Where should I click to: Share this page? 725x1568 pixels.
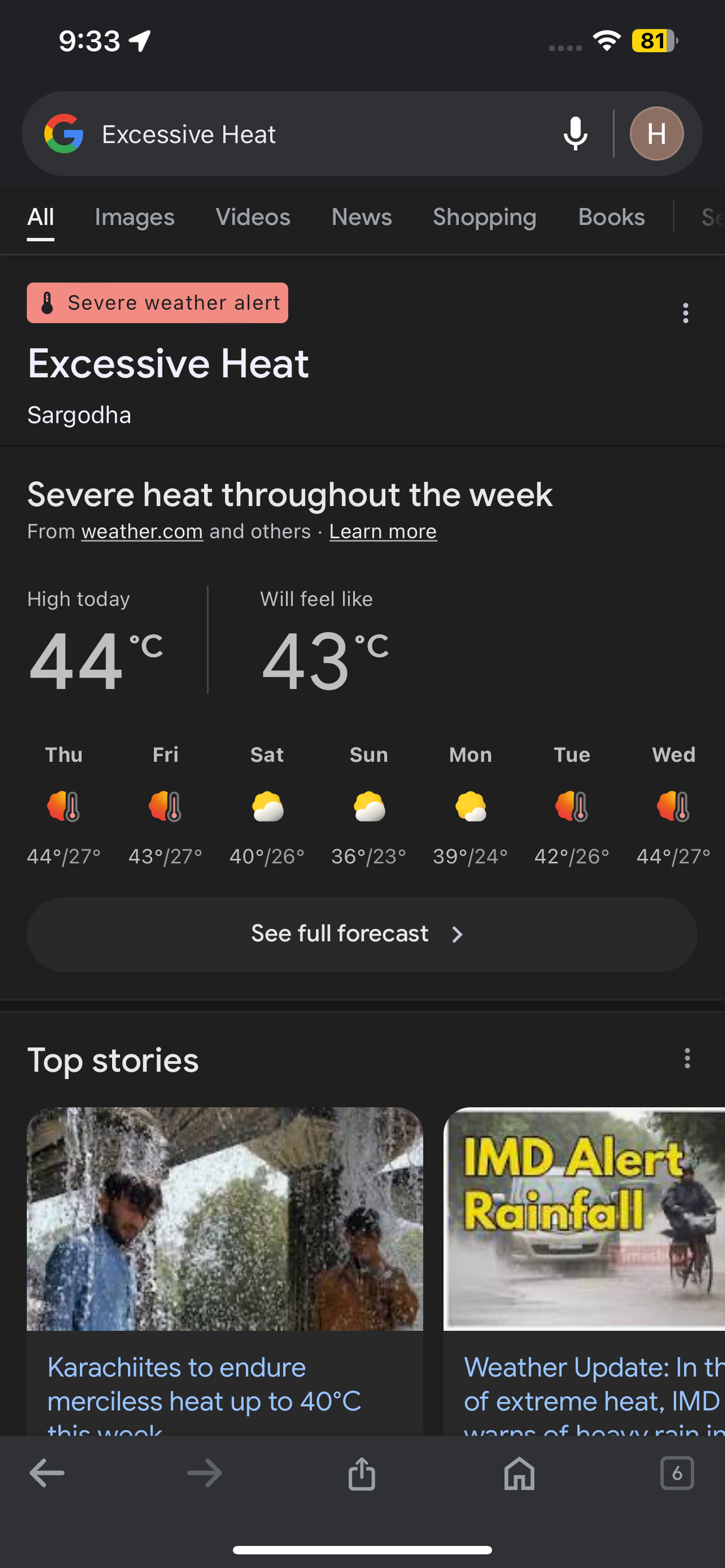[361, 1473]
